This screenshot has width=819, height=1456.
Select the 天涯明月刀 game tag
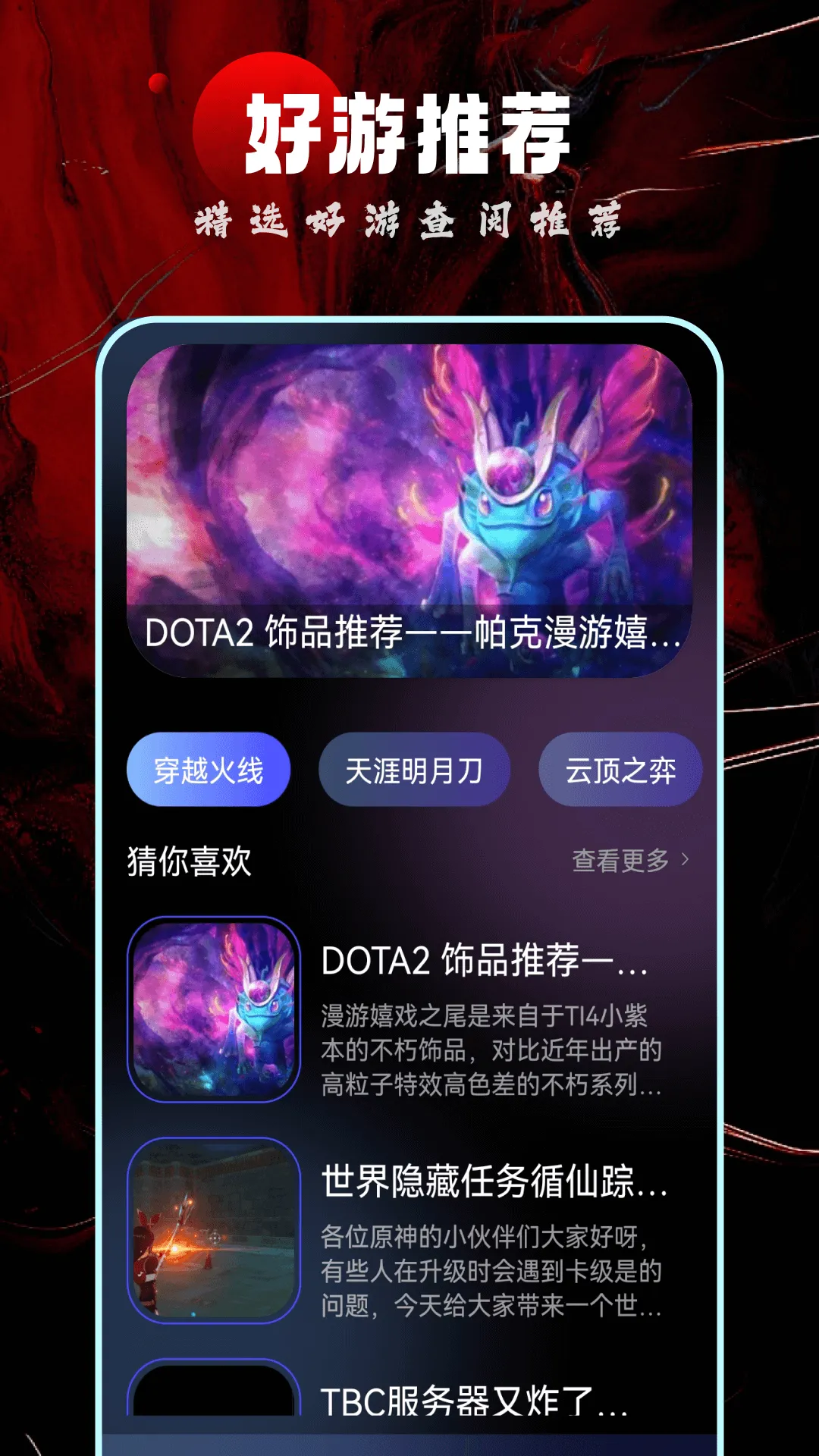[414, 769]
